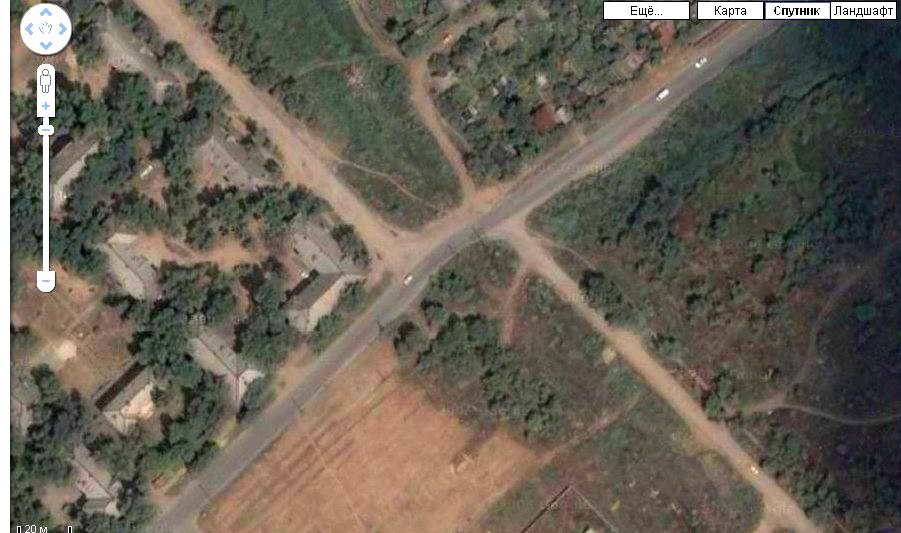Pan the map up with the arrow
901x533 pixels.
45,13
